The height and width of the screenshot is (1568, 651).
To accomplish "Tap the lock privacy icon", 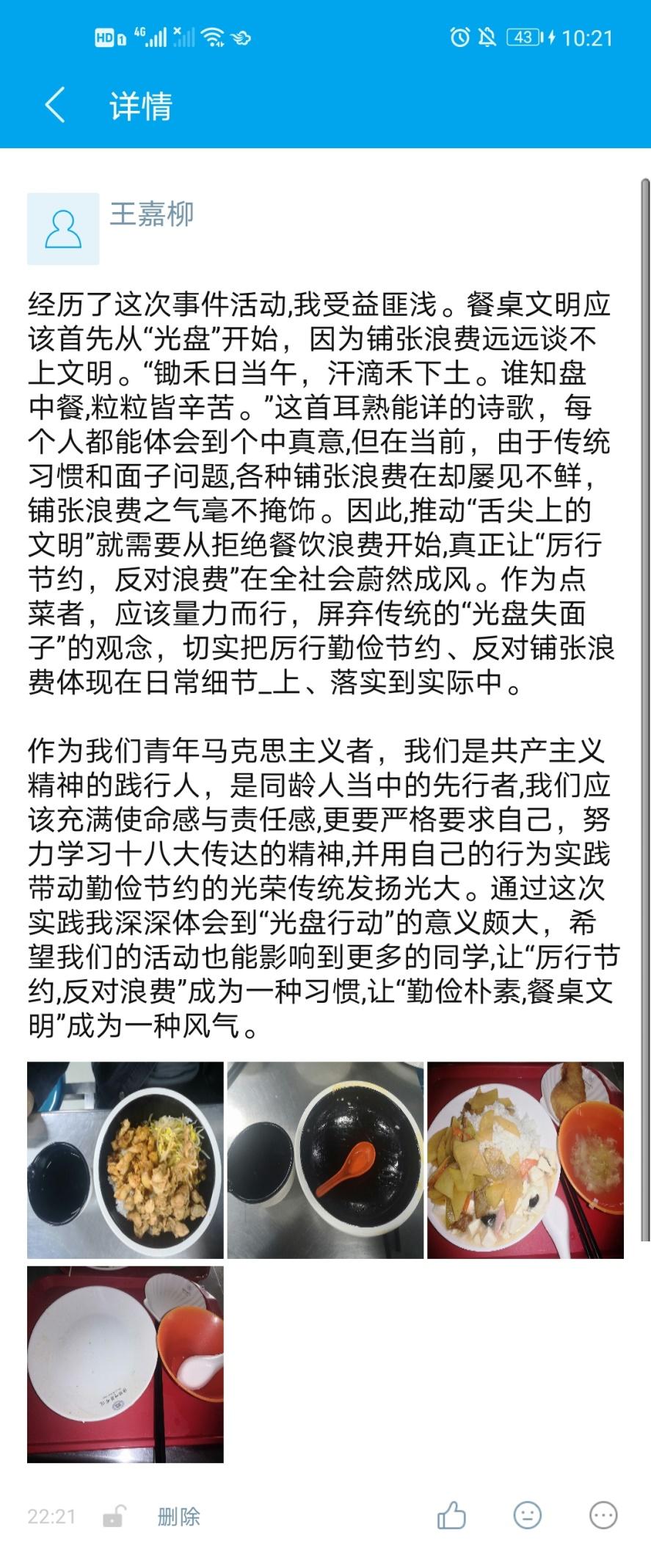I will (113, 1517).
